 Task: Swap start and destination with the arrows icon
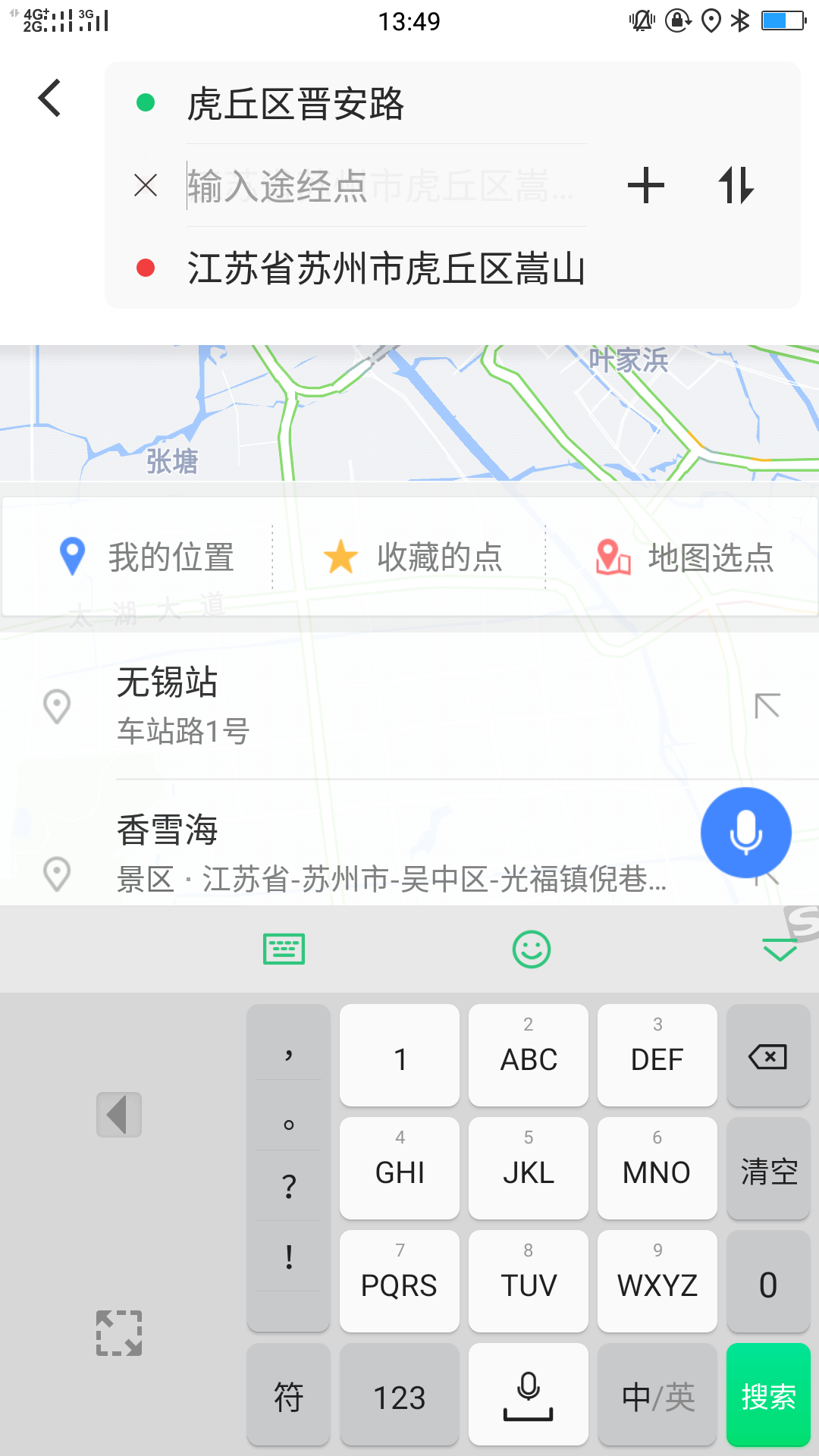point(736,186)
